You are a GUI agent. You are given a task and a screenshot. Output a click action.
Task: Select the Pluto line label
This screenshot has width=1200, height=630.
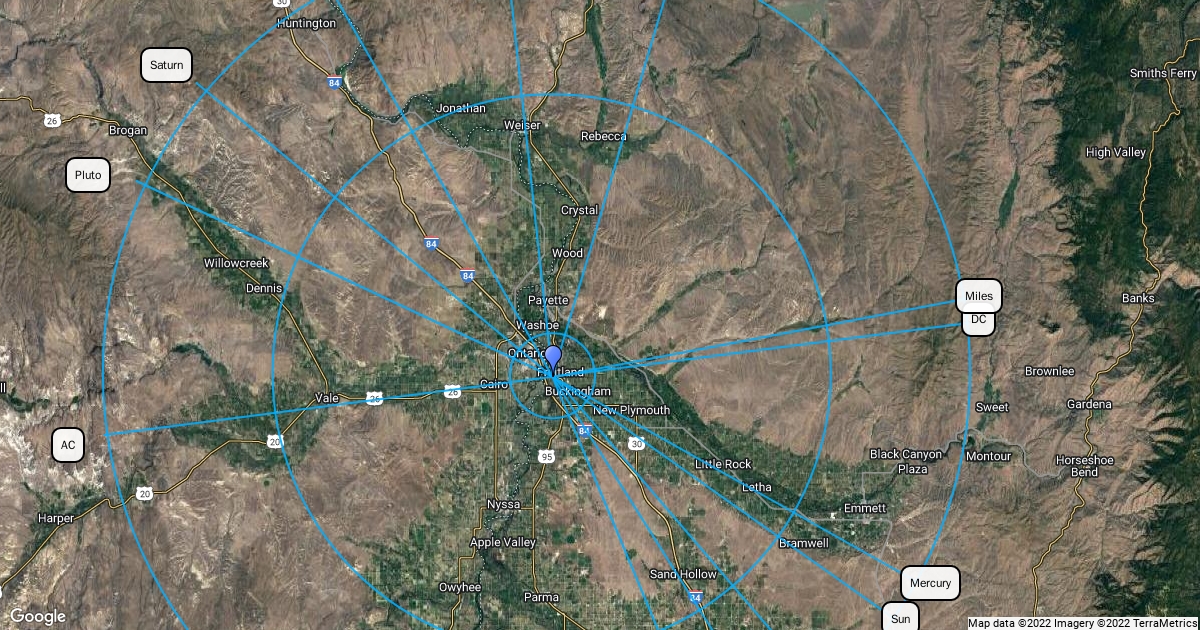tap(88, 175)
